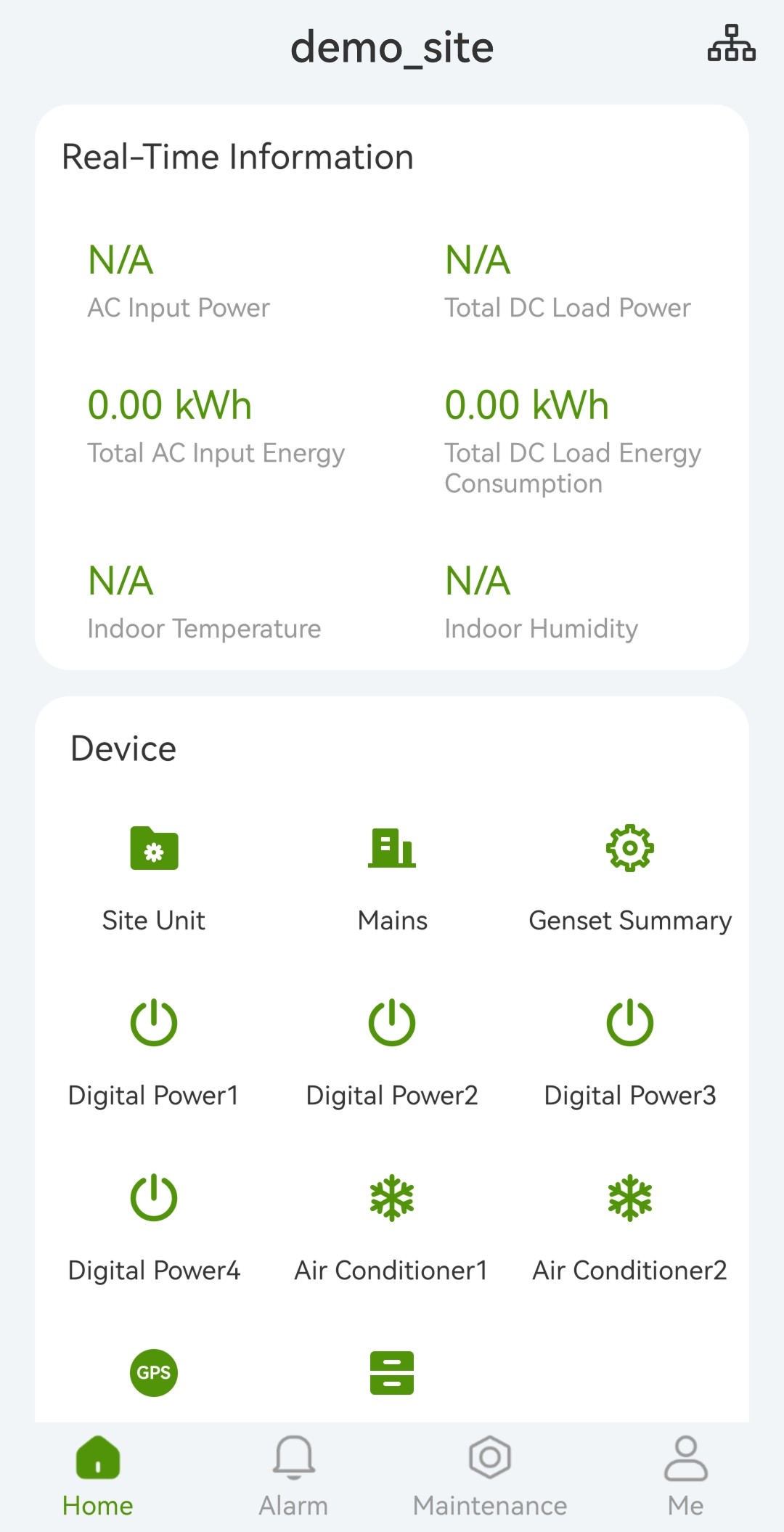Open the Mains device

coord(392,880)
